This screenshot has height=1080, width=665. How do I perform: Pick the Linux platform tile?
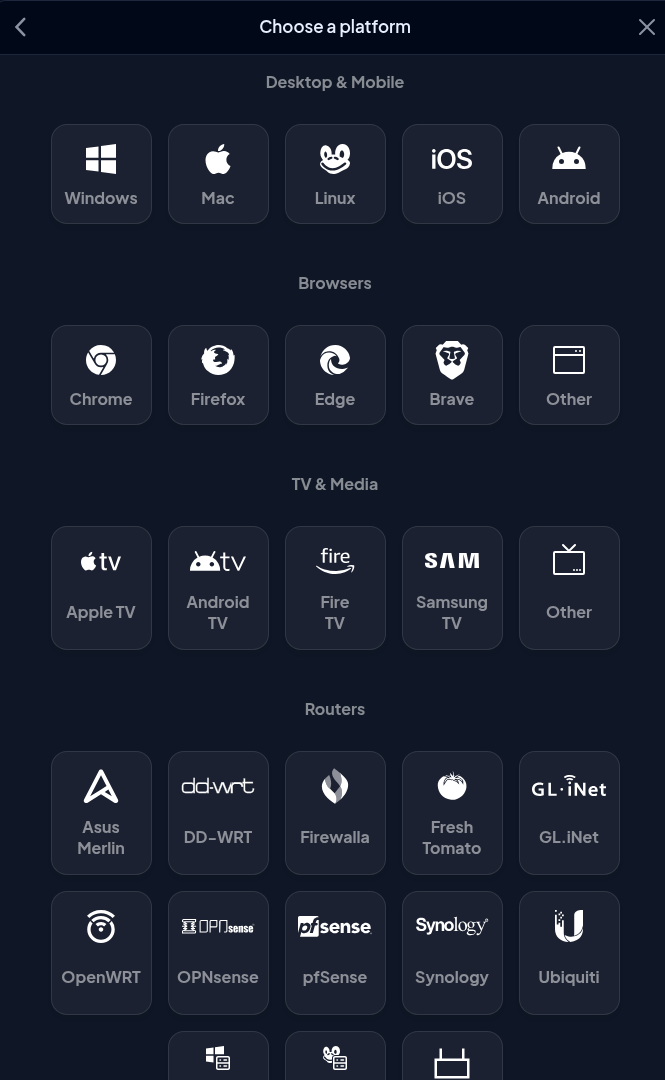[336, 174]
